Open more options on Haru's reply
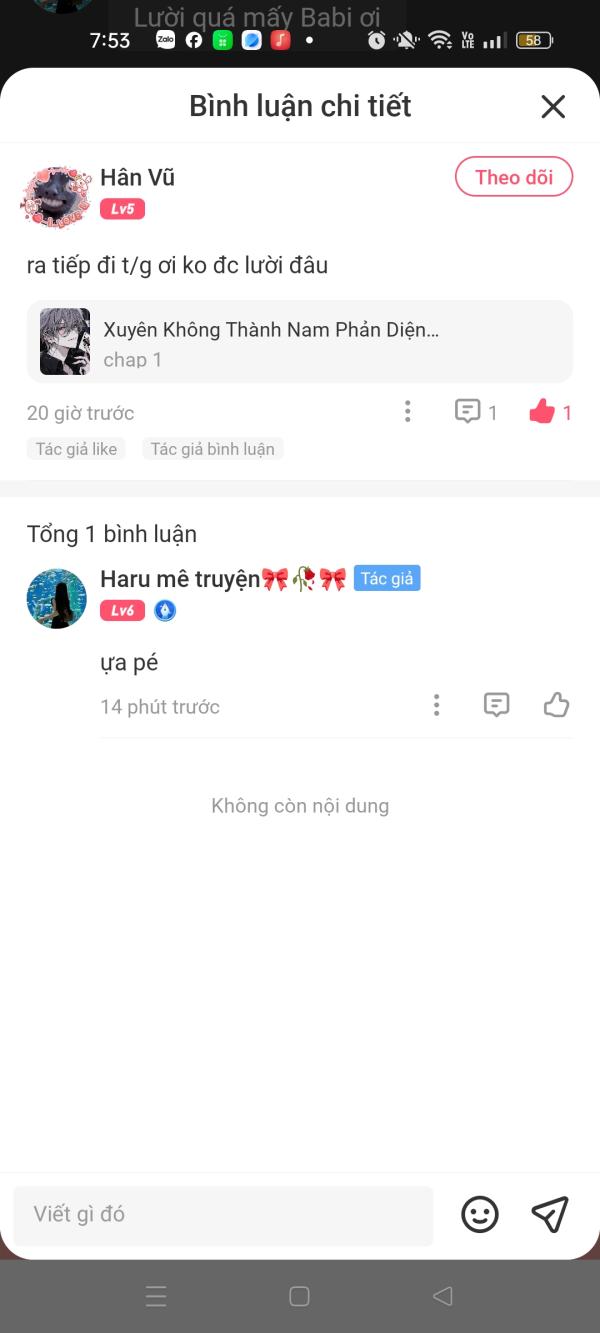The image size is (600, 1333). pyautogui.click(x=436, y=706)
